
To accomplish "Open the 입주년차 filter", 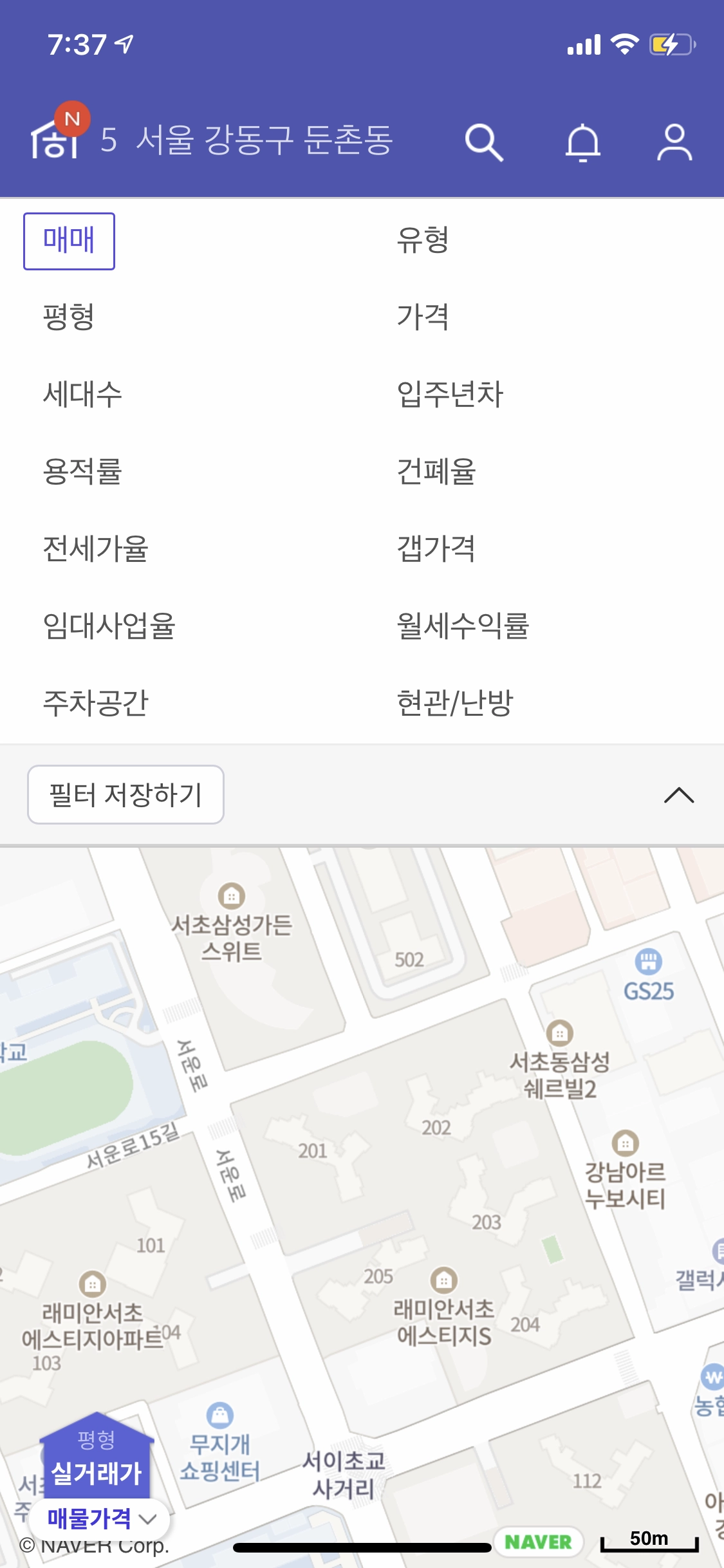I will click(450, 395).
